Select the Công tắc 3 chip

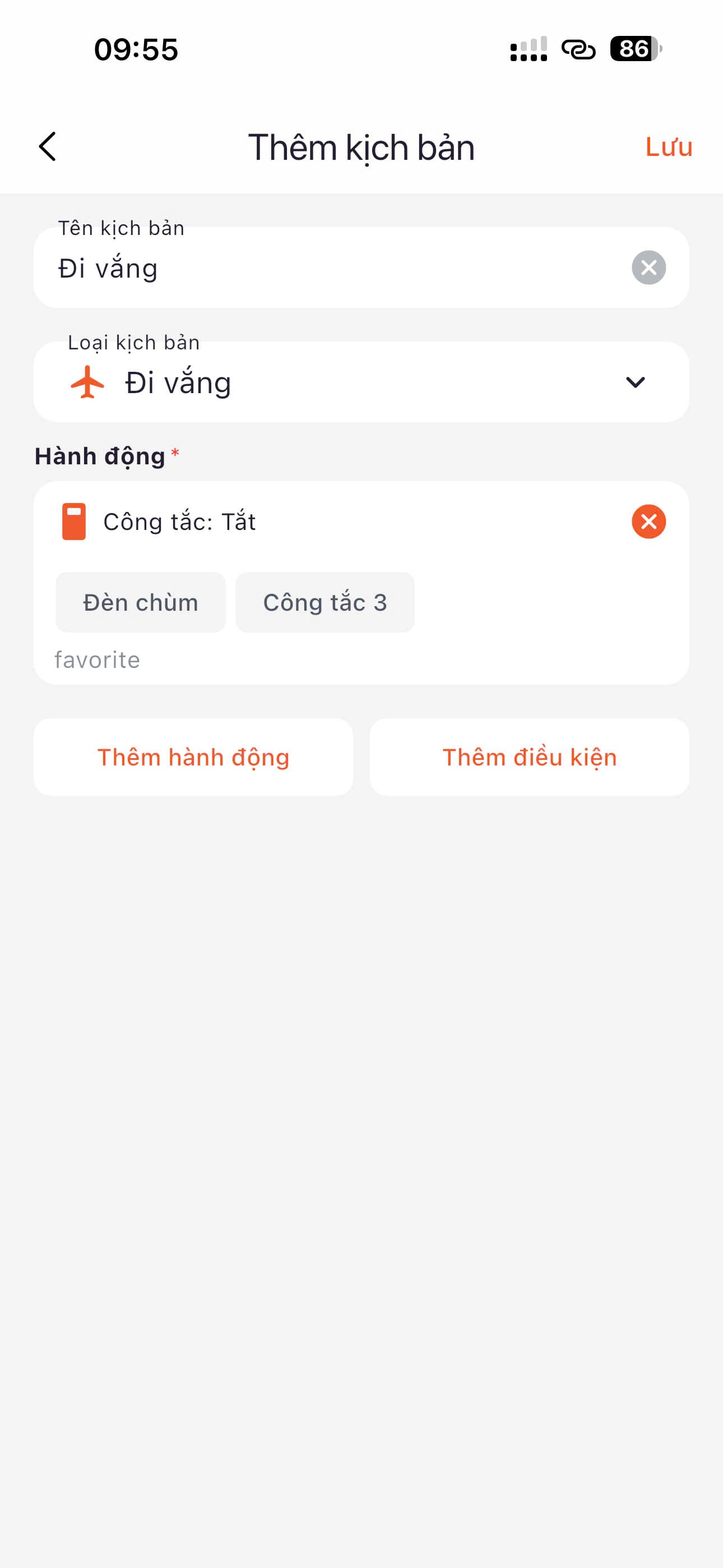325,603
